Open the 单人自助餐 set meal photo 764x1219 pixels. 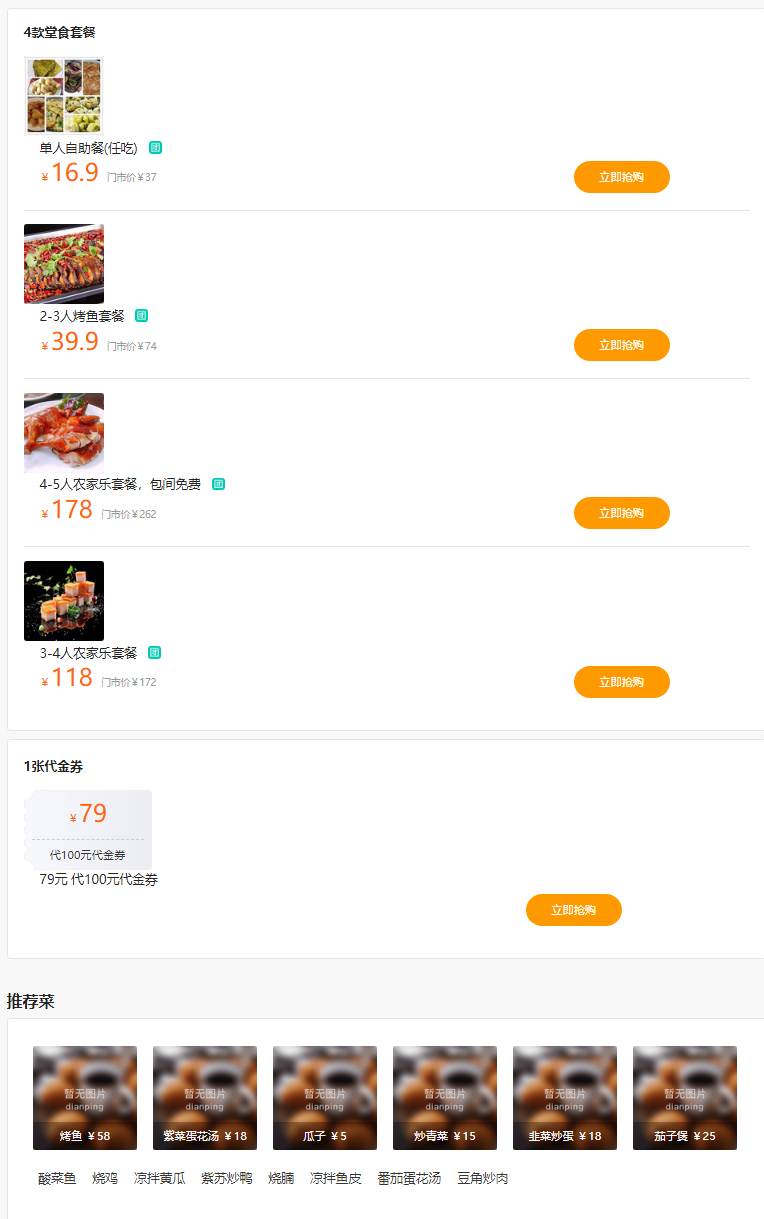64,96
